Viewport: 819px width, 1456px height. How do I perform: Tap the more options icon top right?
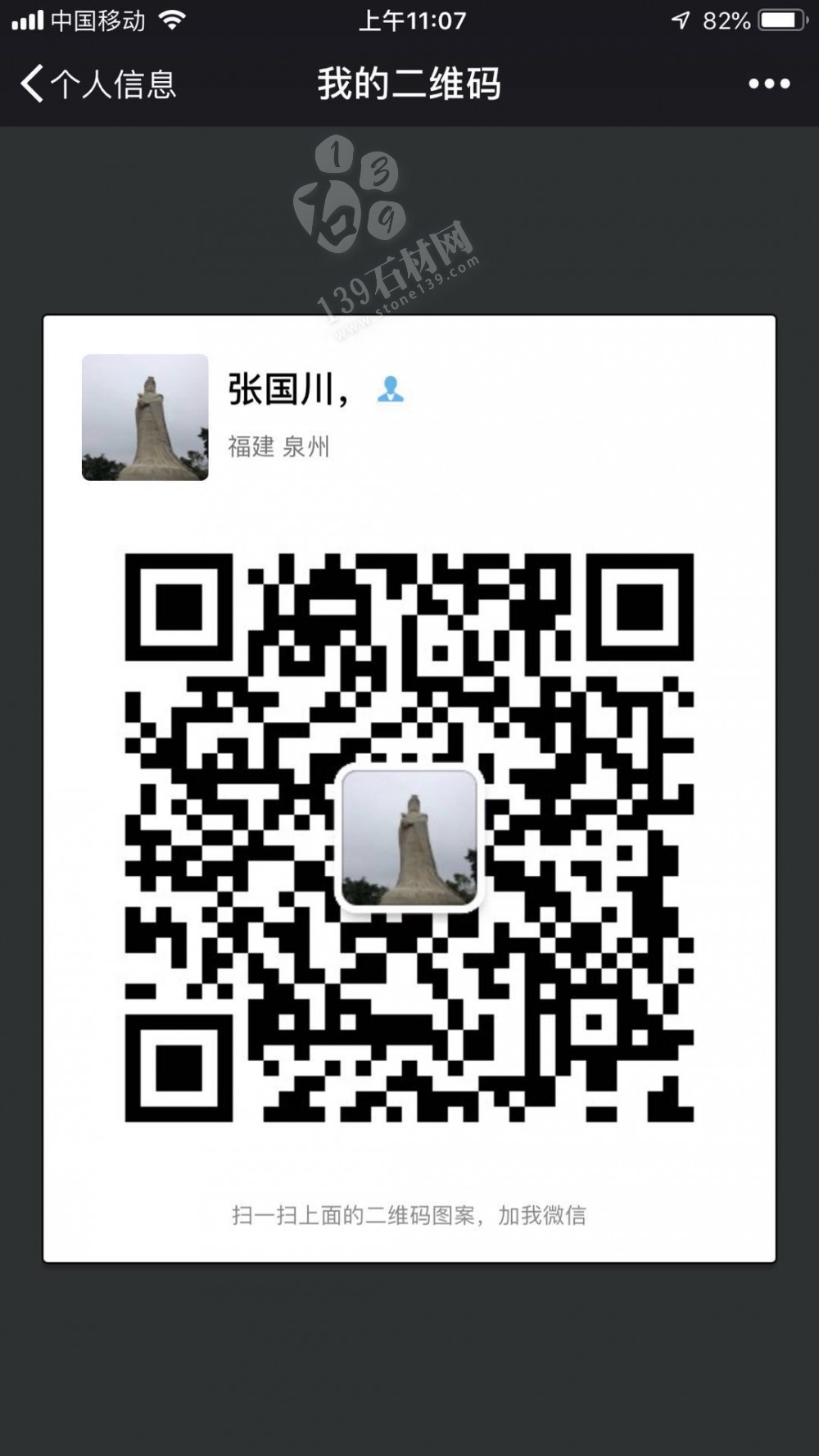coord(767,82)
